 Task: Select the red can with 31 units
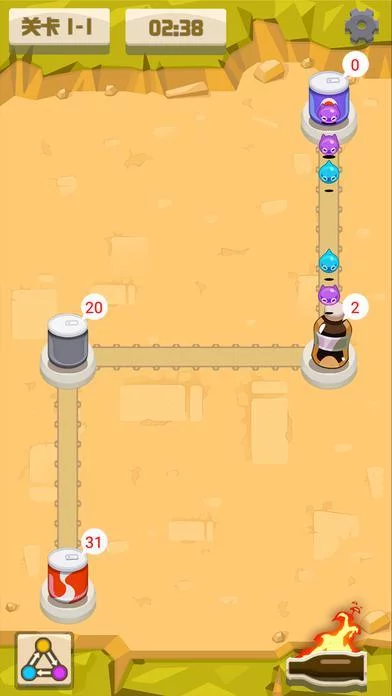pos(67,575)
